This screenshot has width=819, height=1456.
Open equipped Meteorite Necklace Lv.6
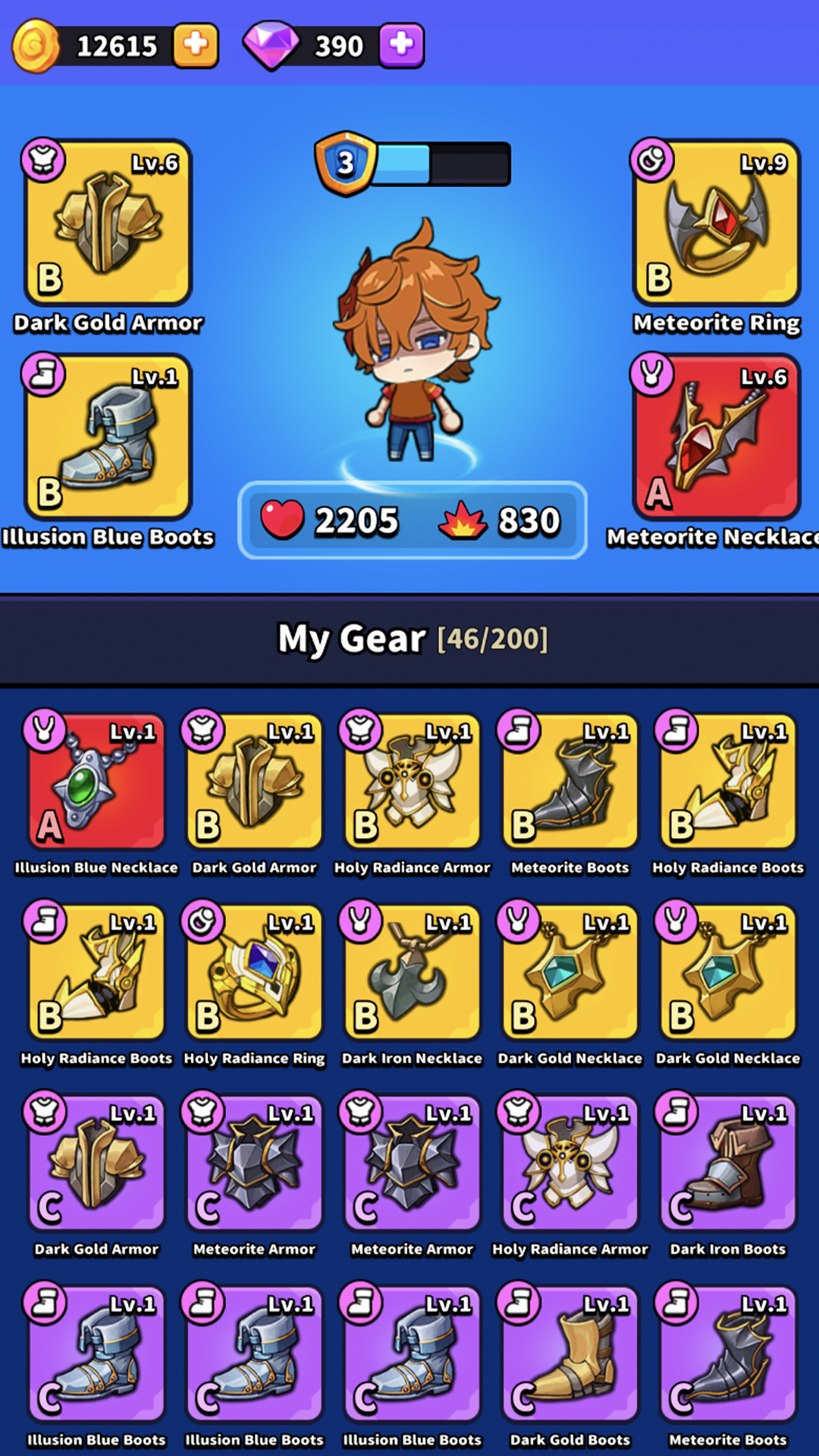point(717,437)
